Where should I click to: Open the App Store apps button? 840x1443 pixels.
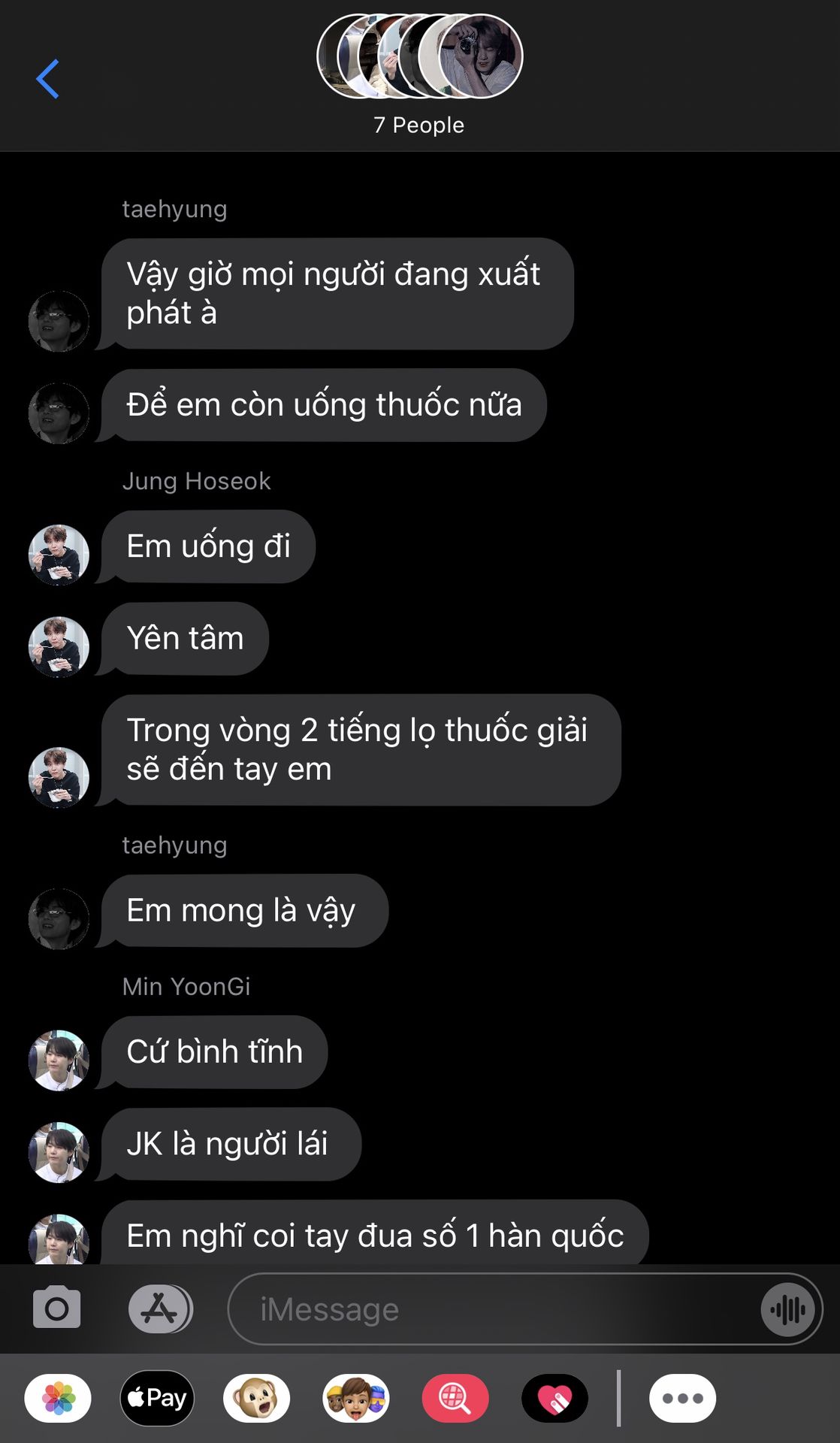pos(159,1308)
